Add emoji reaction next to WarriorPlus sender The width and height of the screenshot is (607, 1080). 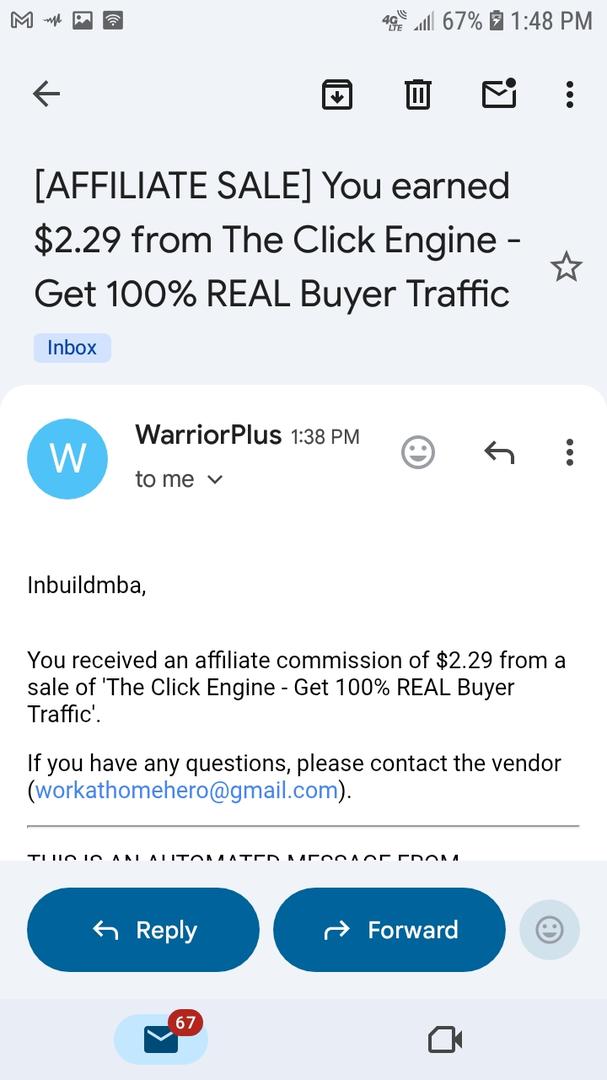tap(418, 452)
